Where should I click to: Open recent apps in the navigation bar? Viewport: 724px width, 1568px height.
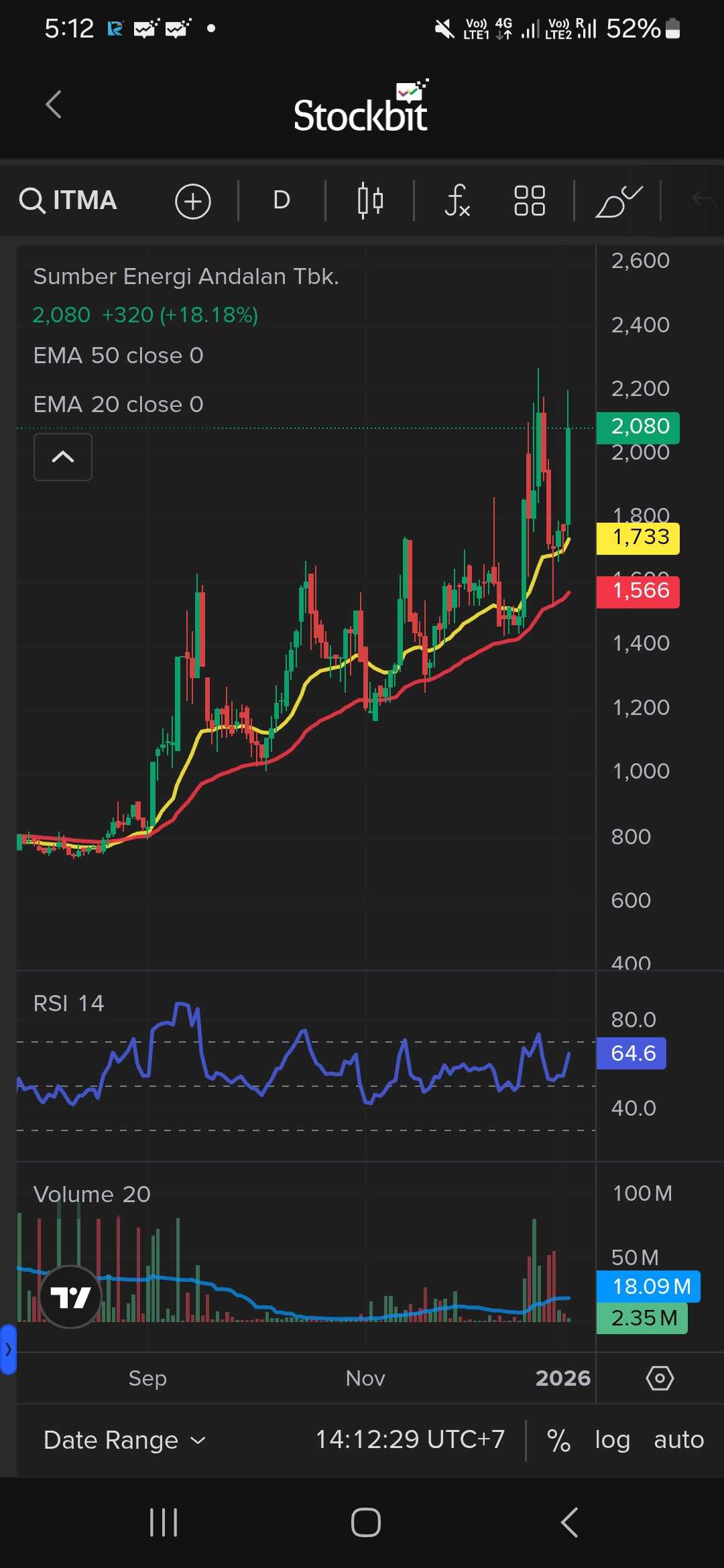click(x=164, y=1522)
